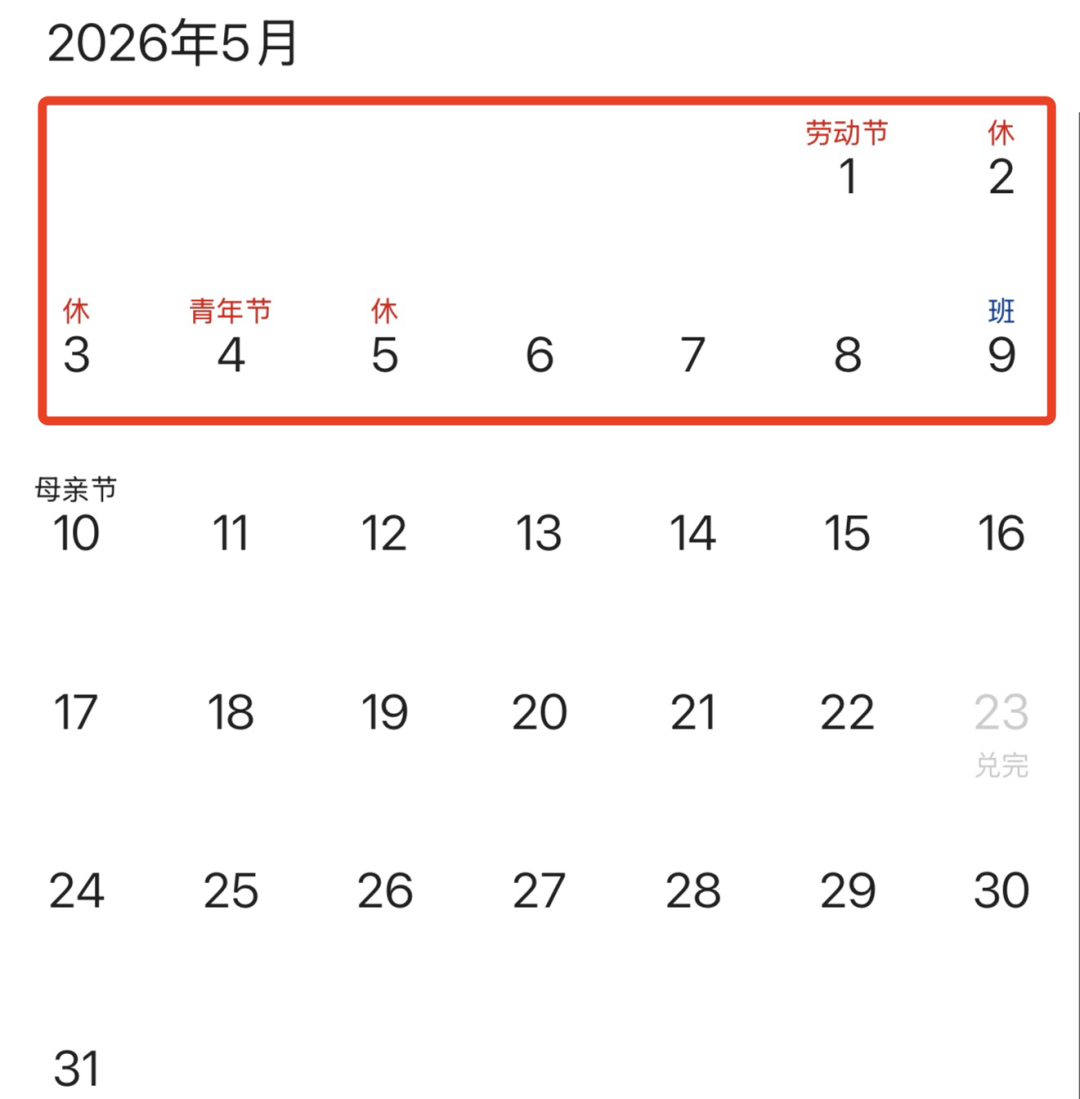
Task: Select date 20 in May
Action: [539, 712]
